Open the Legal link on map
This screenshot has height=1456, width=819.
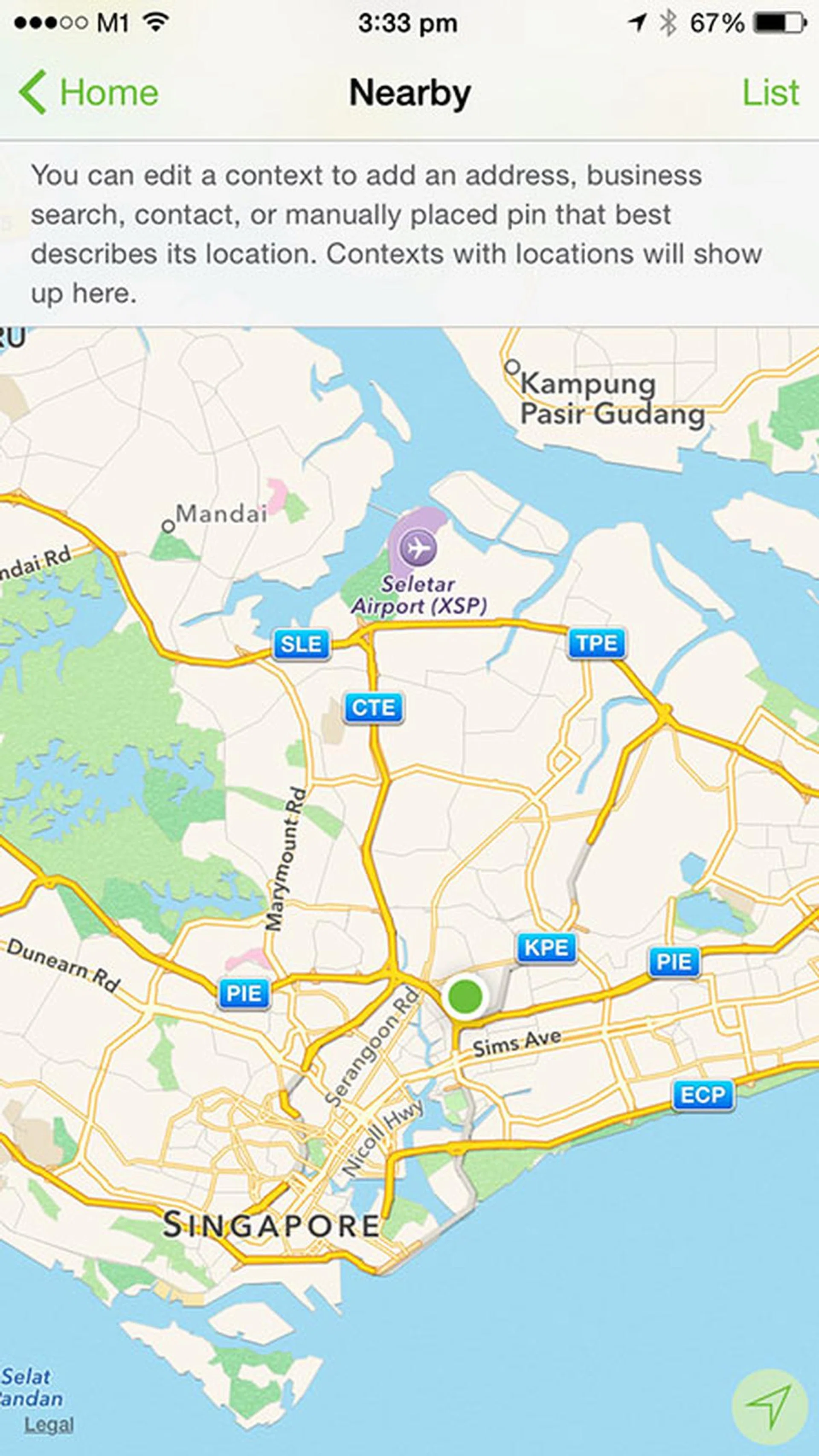[x=49, y=1425]
